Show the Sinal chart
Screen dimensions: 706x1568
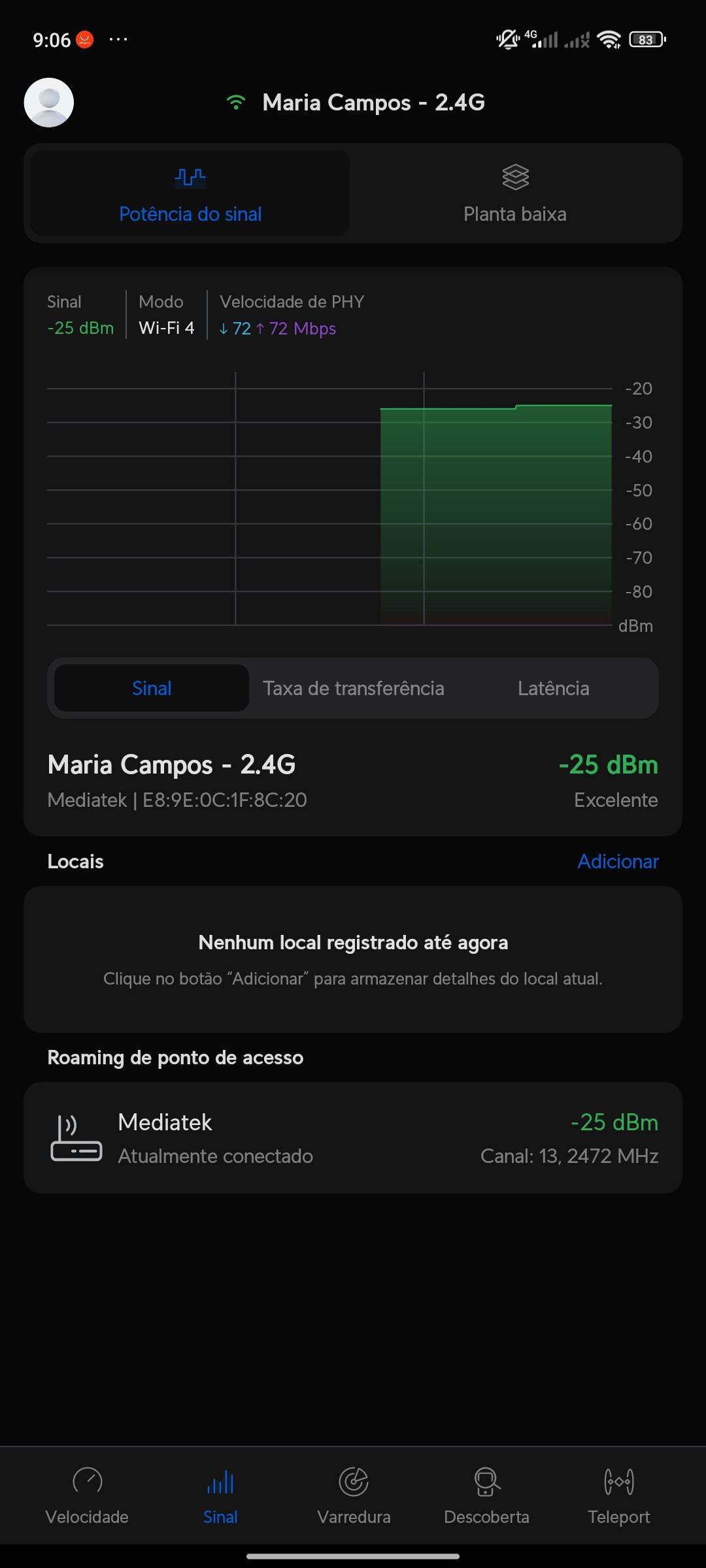(152, 688)
